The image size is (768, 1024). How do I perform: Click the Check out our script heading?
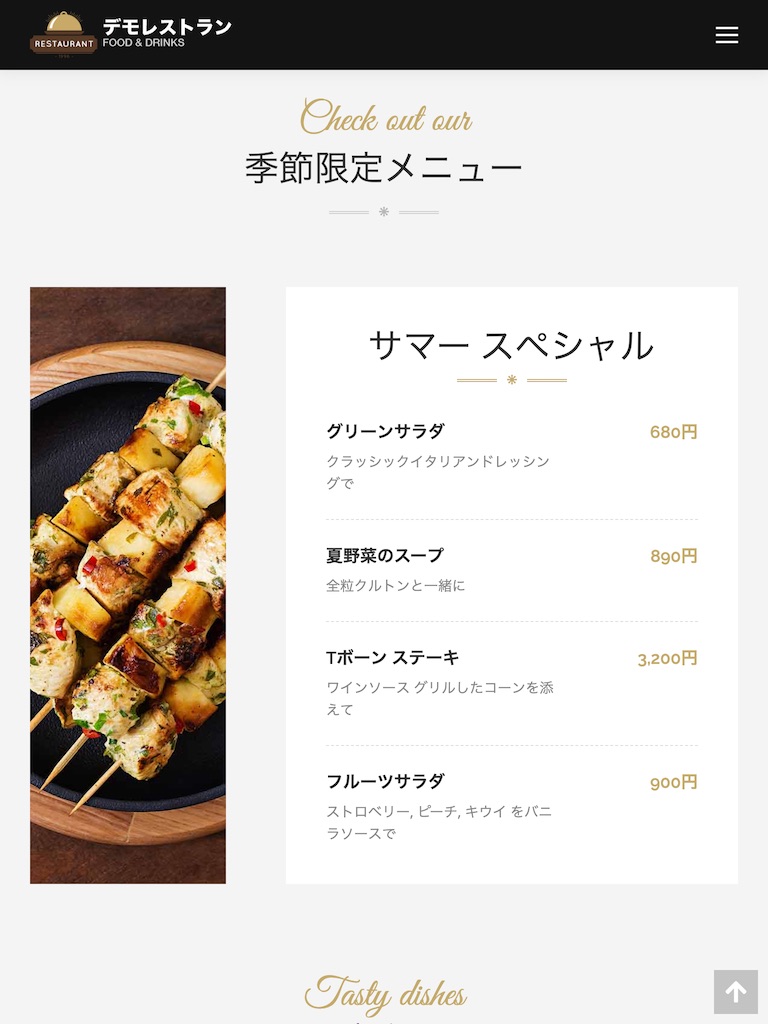[386, 120]
